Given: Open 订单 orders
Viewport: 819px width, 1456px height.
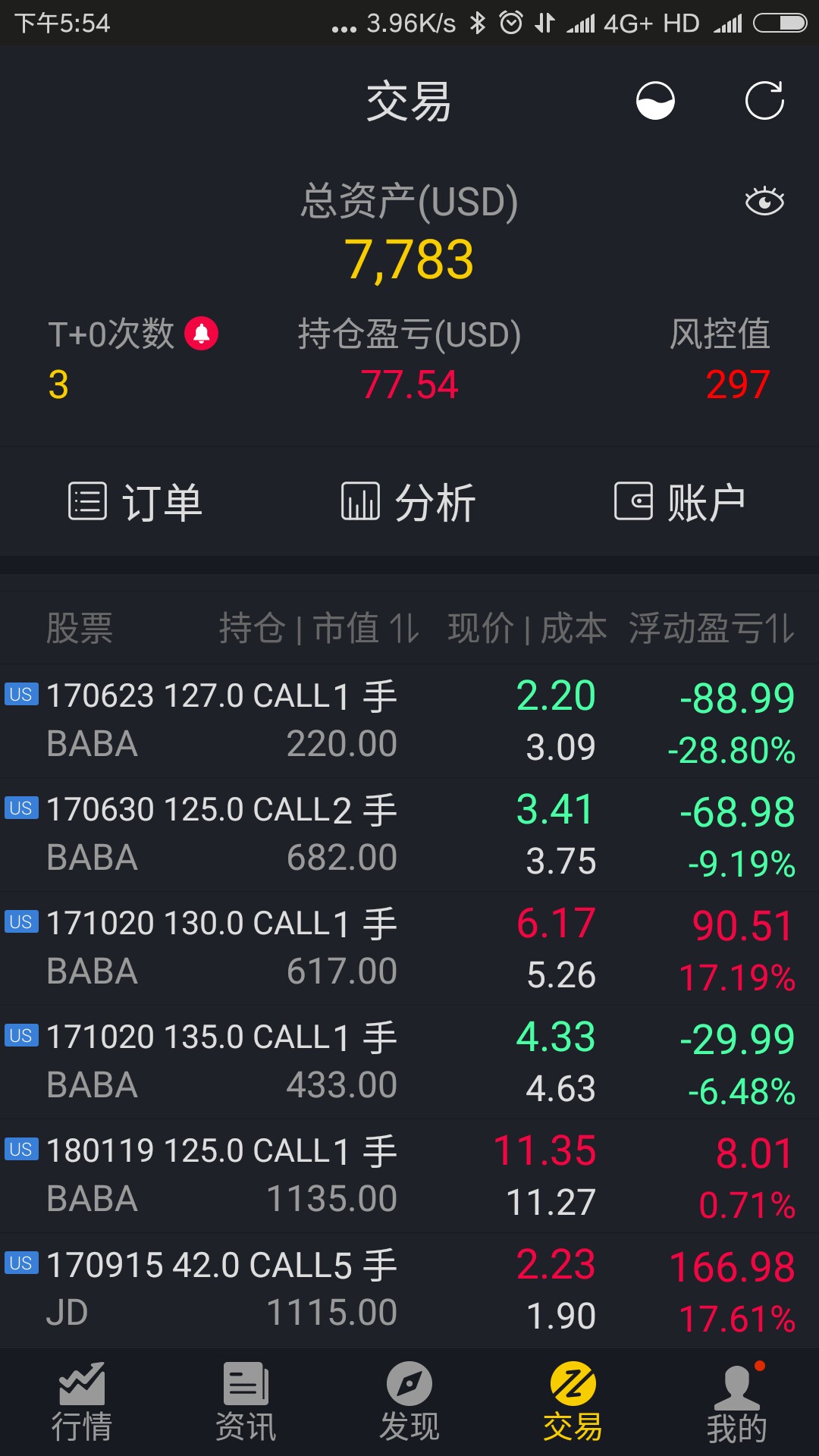Looking at the screenshot, I should pos(136,502).
